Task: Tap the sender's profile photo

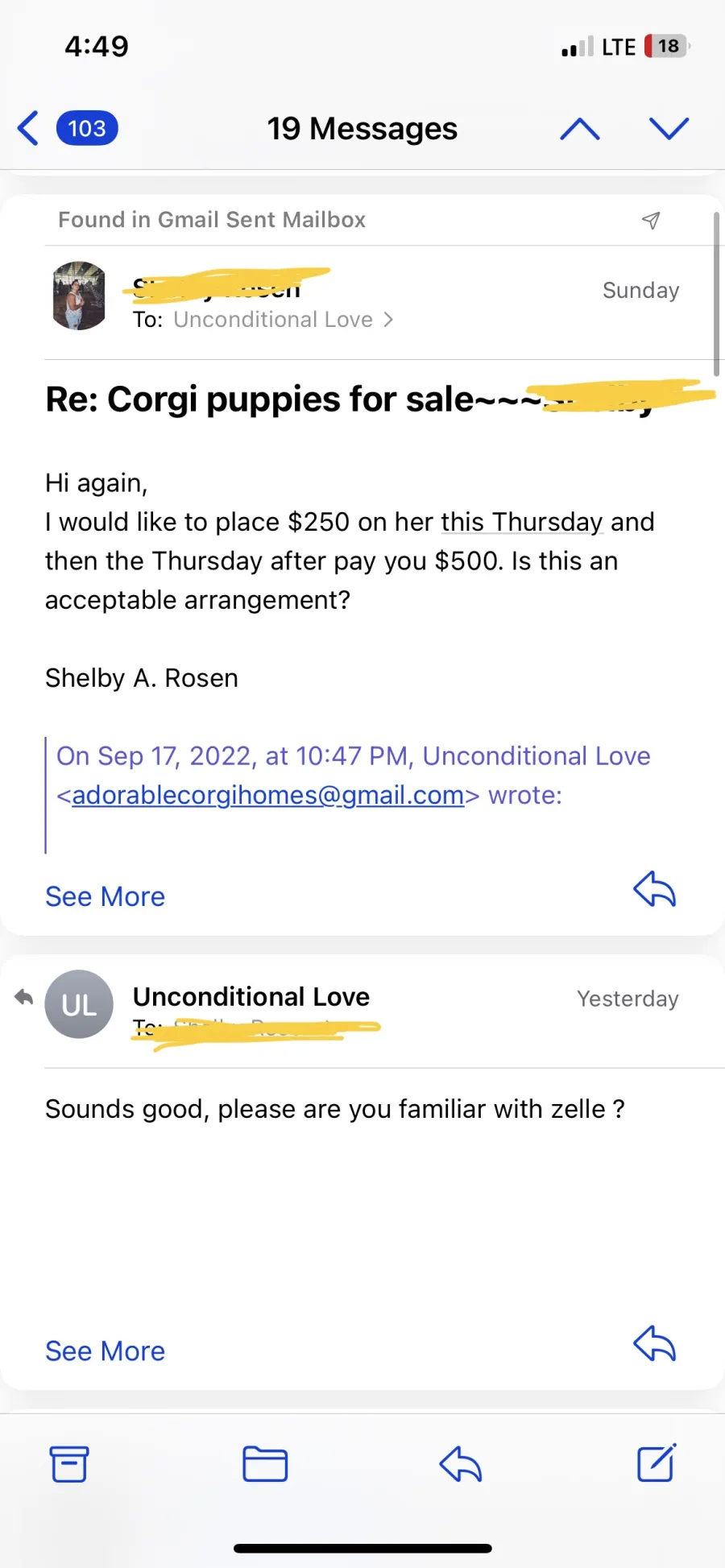Action: tap(79, 296)
